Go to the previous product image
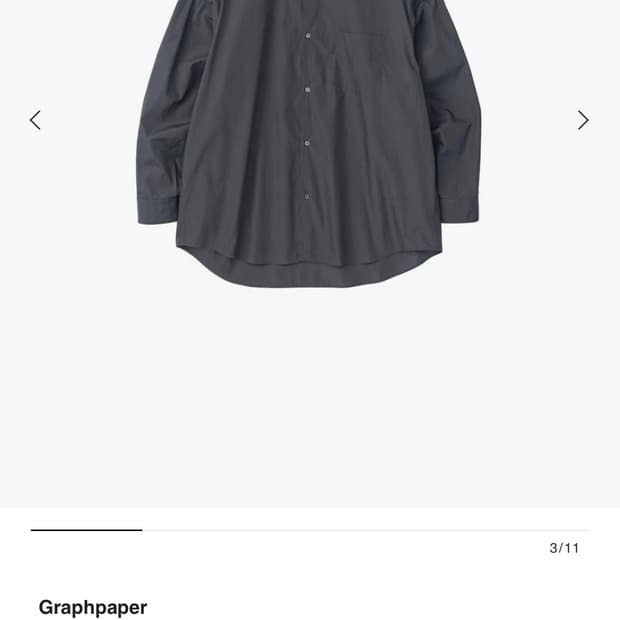 (x=35, y=120)
